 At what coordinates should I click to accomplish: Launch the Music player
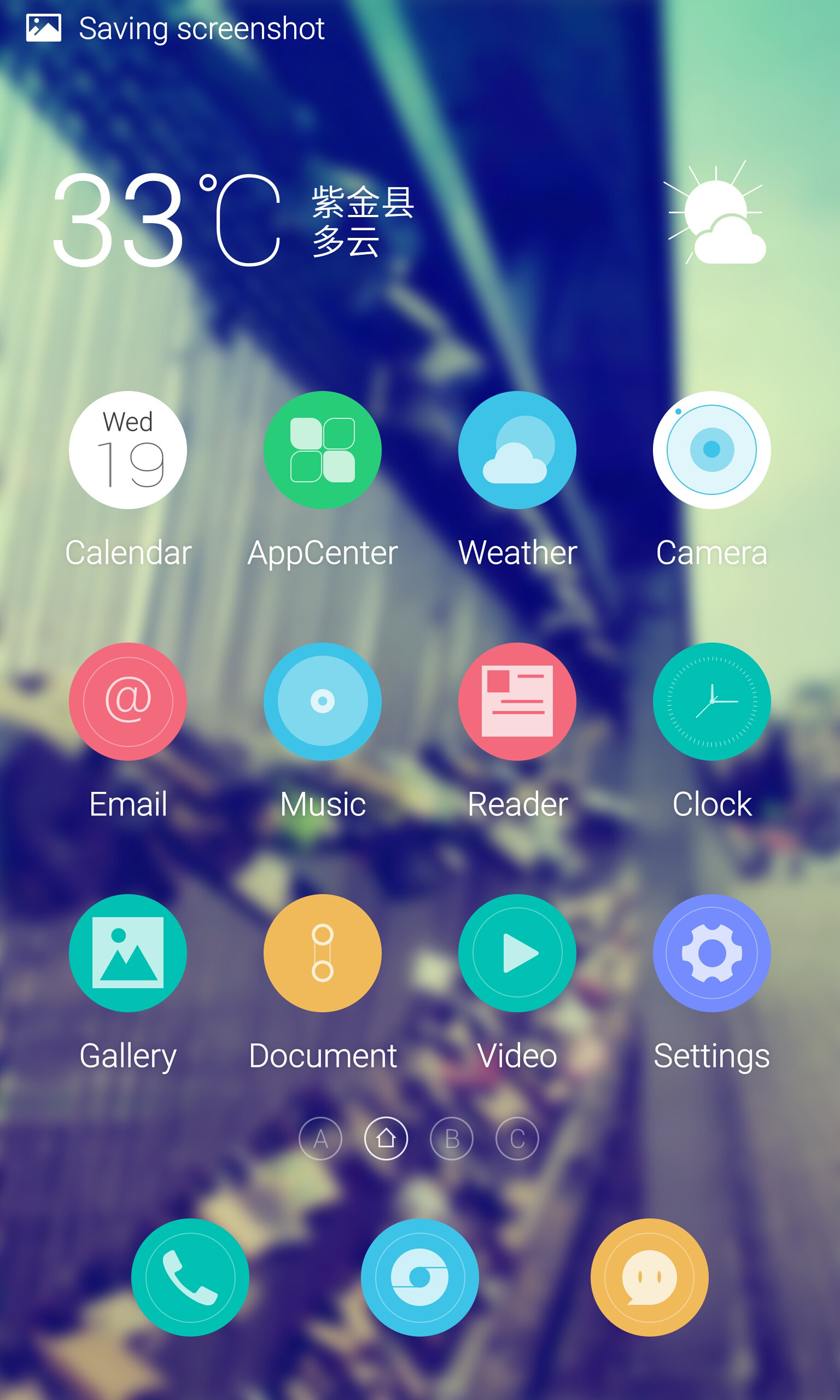click(323, 701)
